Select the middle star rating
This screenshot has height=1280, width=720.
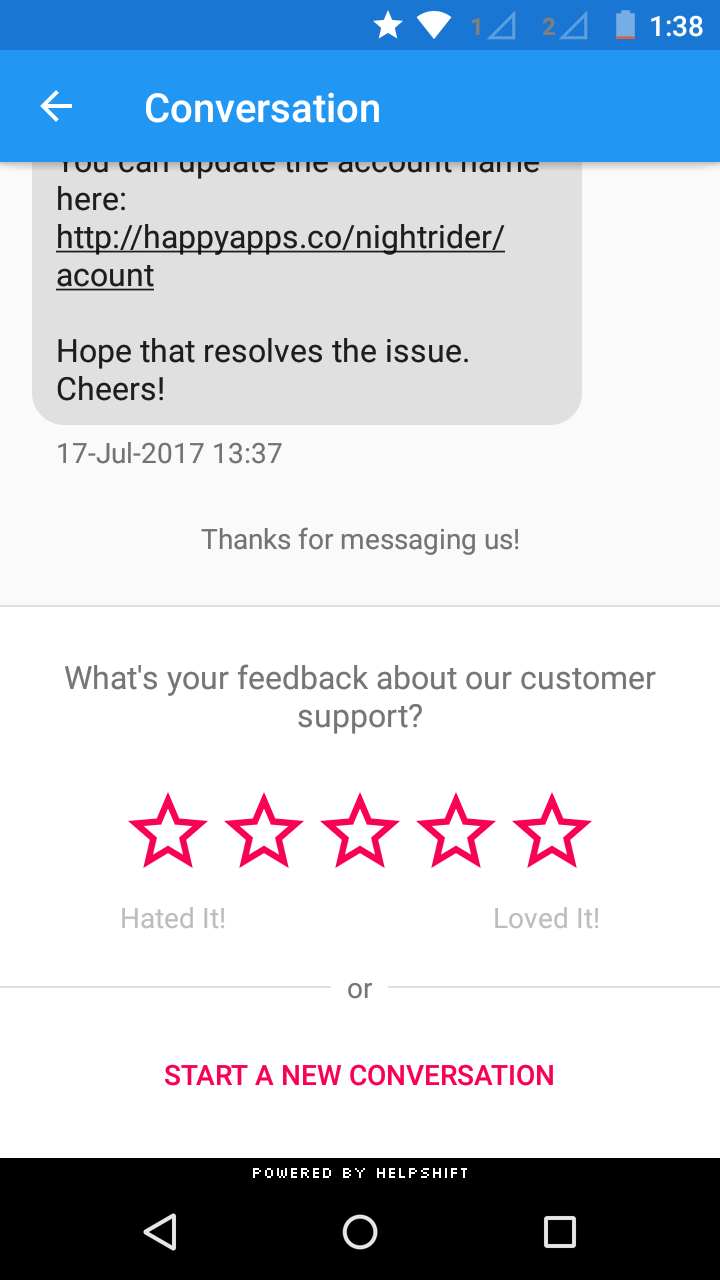(360, 829)
